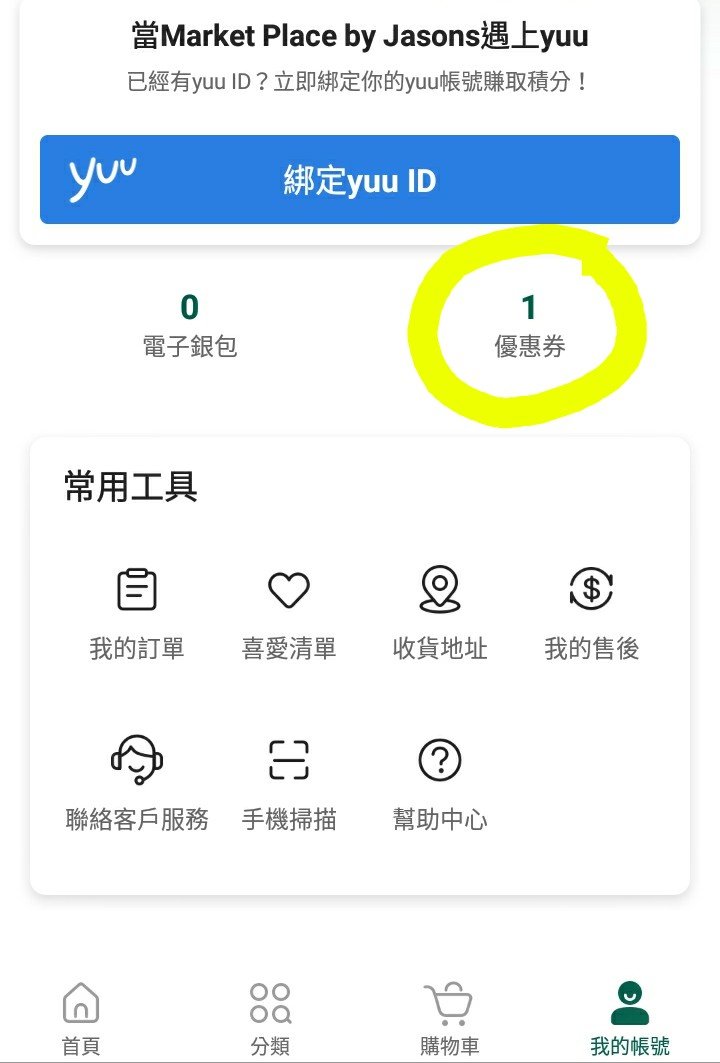Open 電子銀包 e-wallet
Image resolution: width=720 pixels, height=1063 pixels.
click(190, 326)
